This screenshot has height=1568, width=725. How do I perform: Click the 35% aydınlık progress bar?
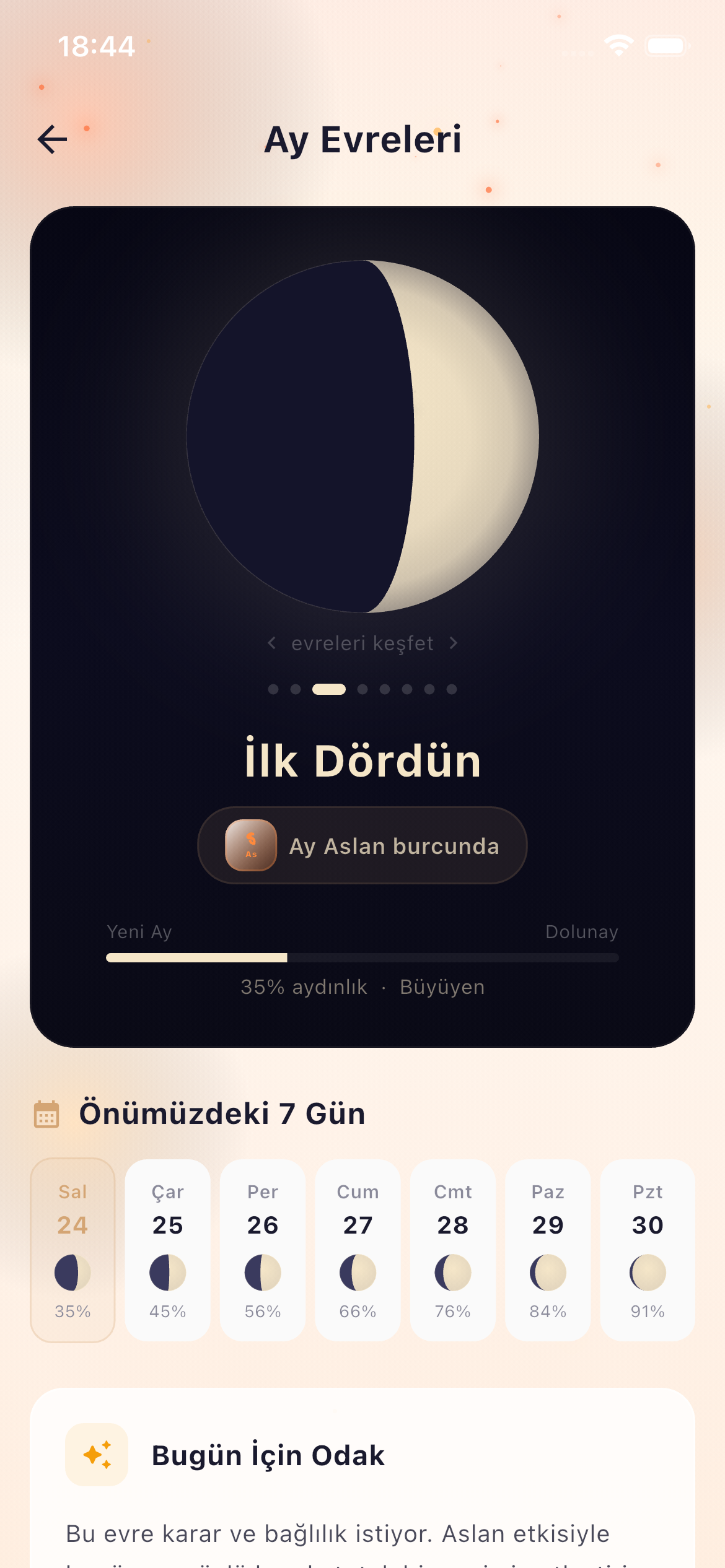(362, 958)
